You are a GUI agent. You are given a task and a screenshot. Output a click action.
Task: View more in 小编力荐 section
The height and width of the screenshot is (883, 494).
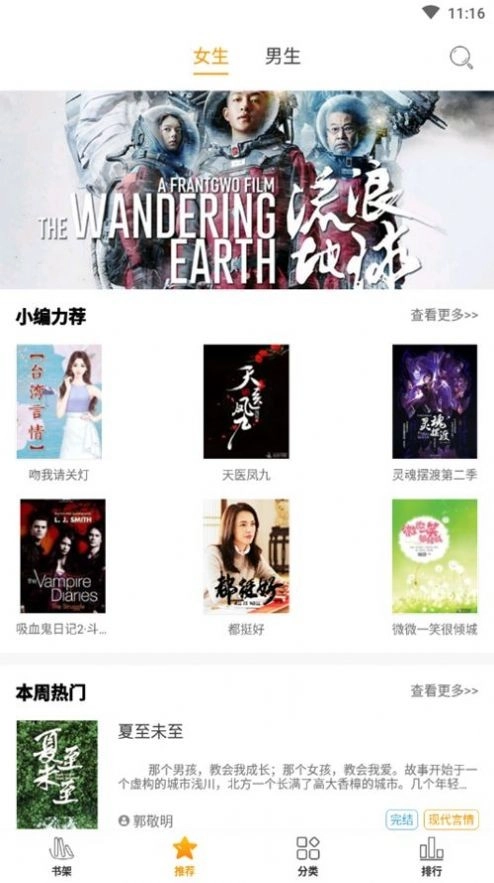point(444,315)
